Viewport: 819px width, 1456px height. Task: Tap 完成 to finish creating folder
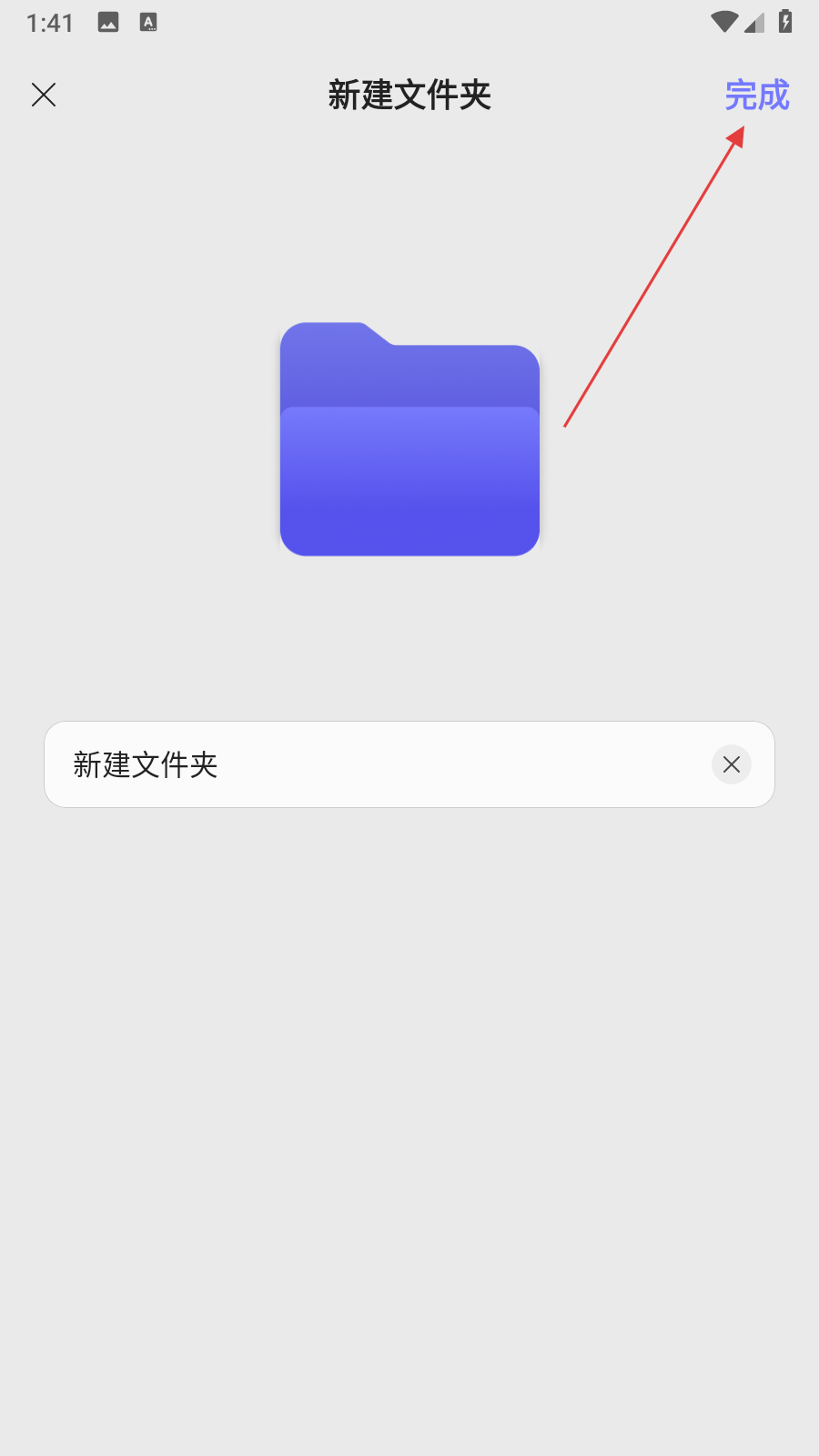pyautogui.click(x=756, y=96)
